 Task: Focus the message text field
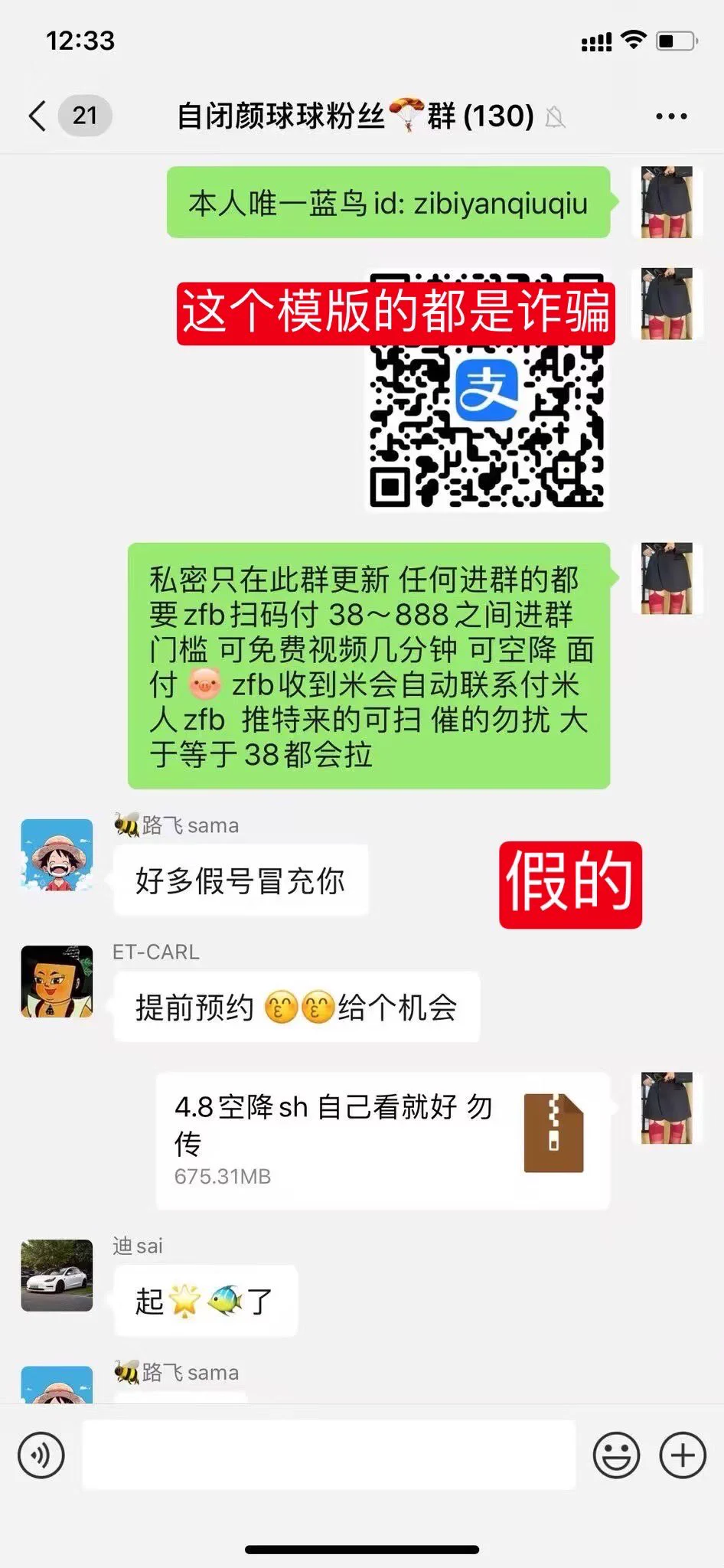point(329,1455)
